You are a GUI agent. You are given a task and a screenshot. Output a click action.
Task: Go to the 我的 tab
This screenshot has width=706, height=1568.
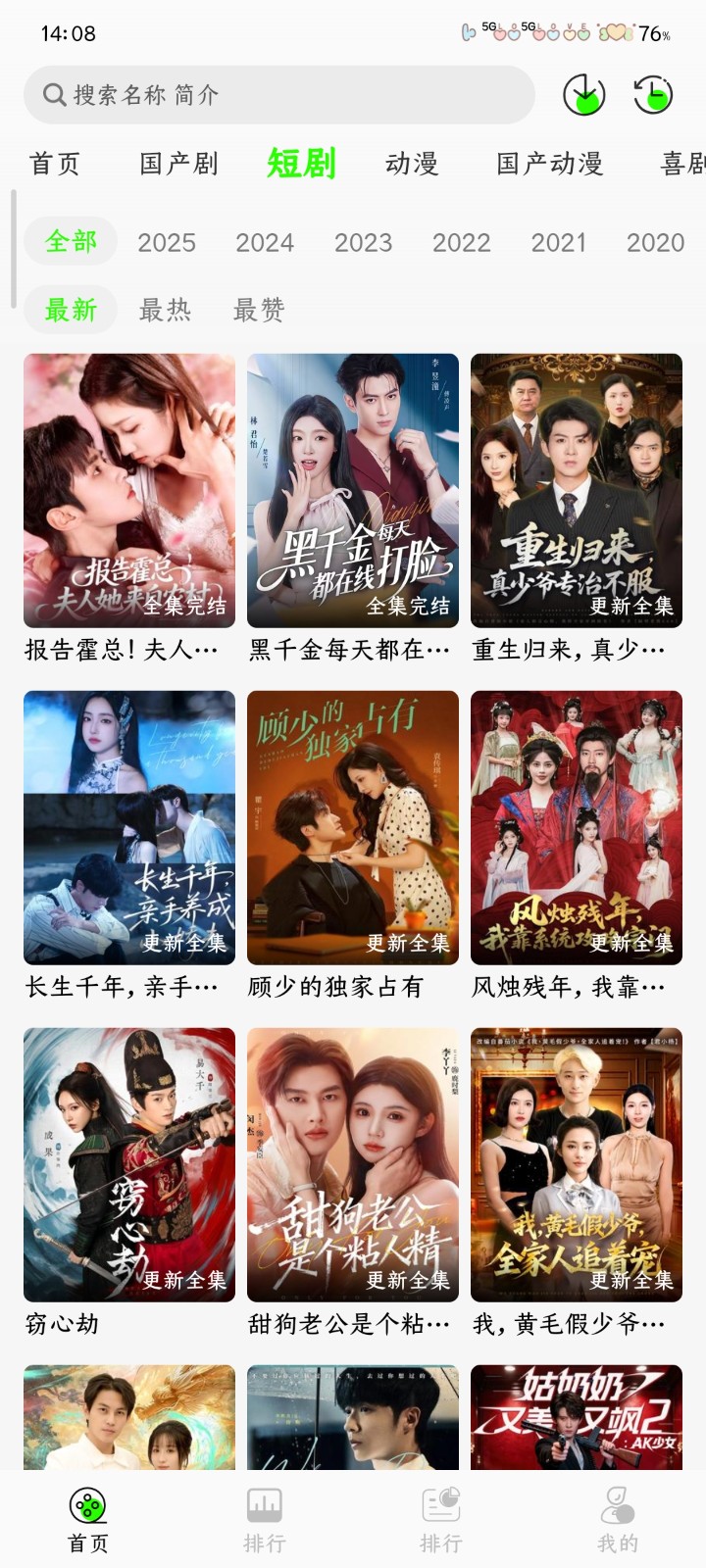pos(618,1520)
